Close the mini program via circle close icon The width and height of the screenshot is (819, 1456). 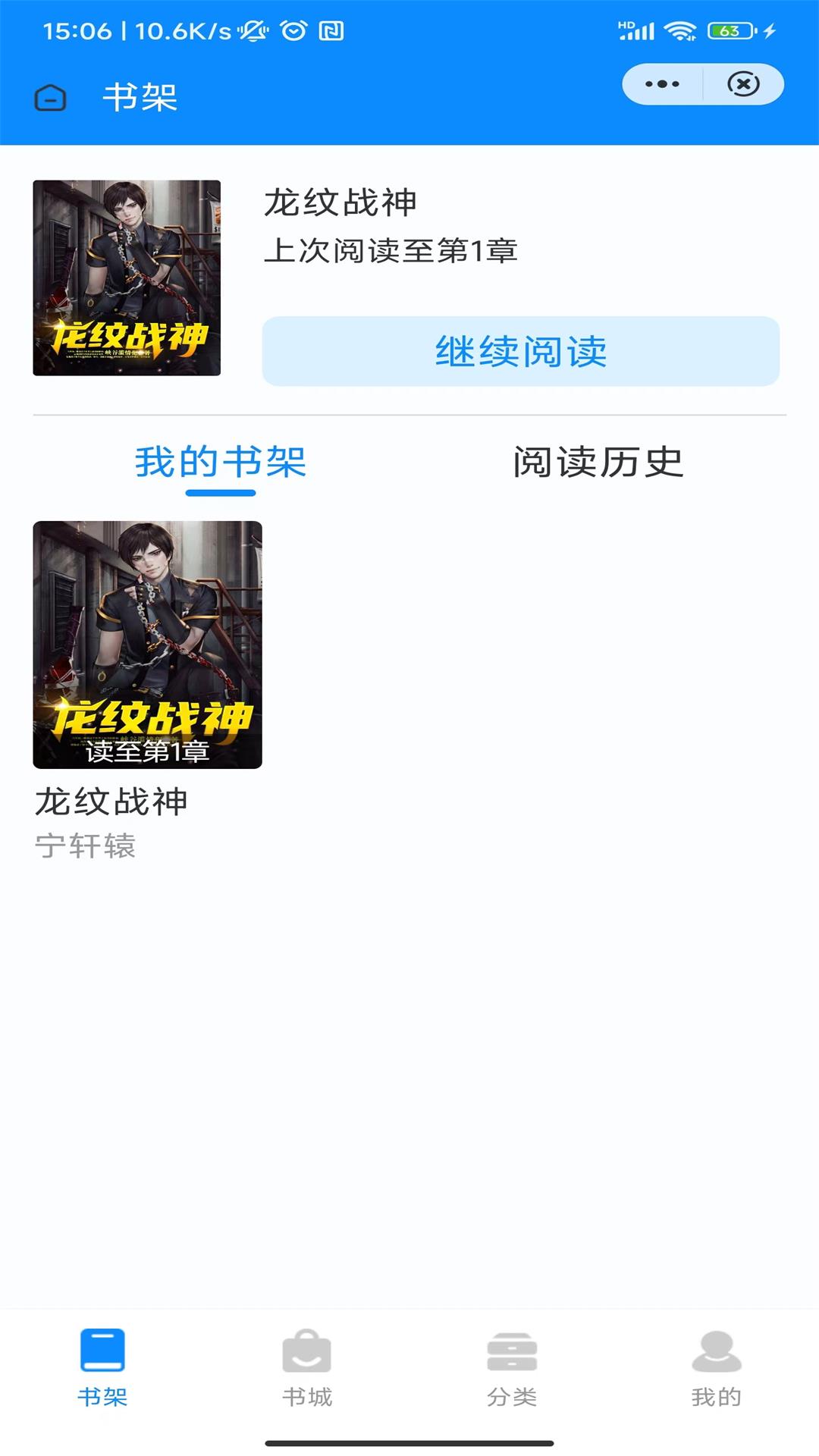click(x=742, y=83)
